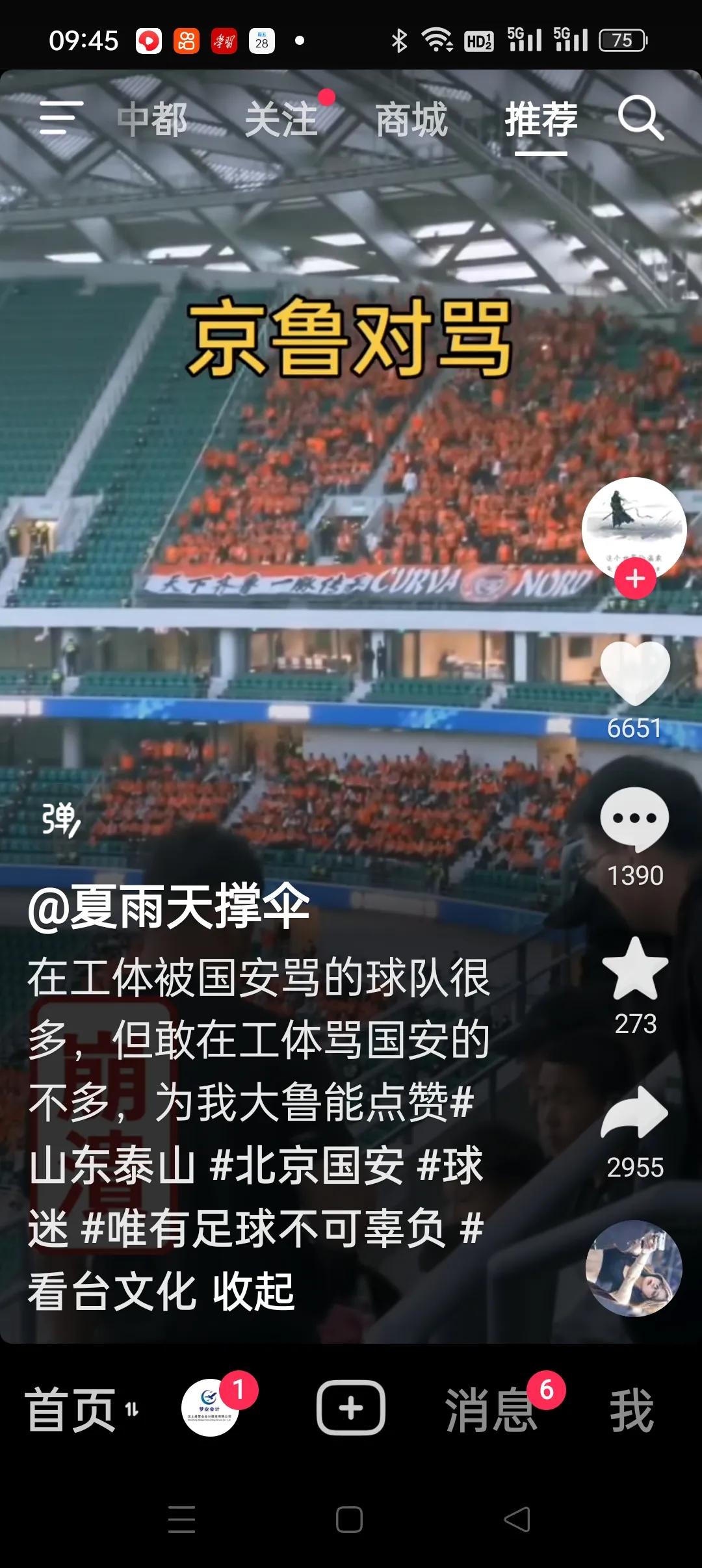Create a new post with the plus

[351, 1409]
